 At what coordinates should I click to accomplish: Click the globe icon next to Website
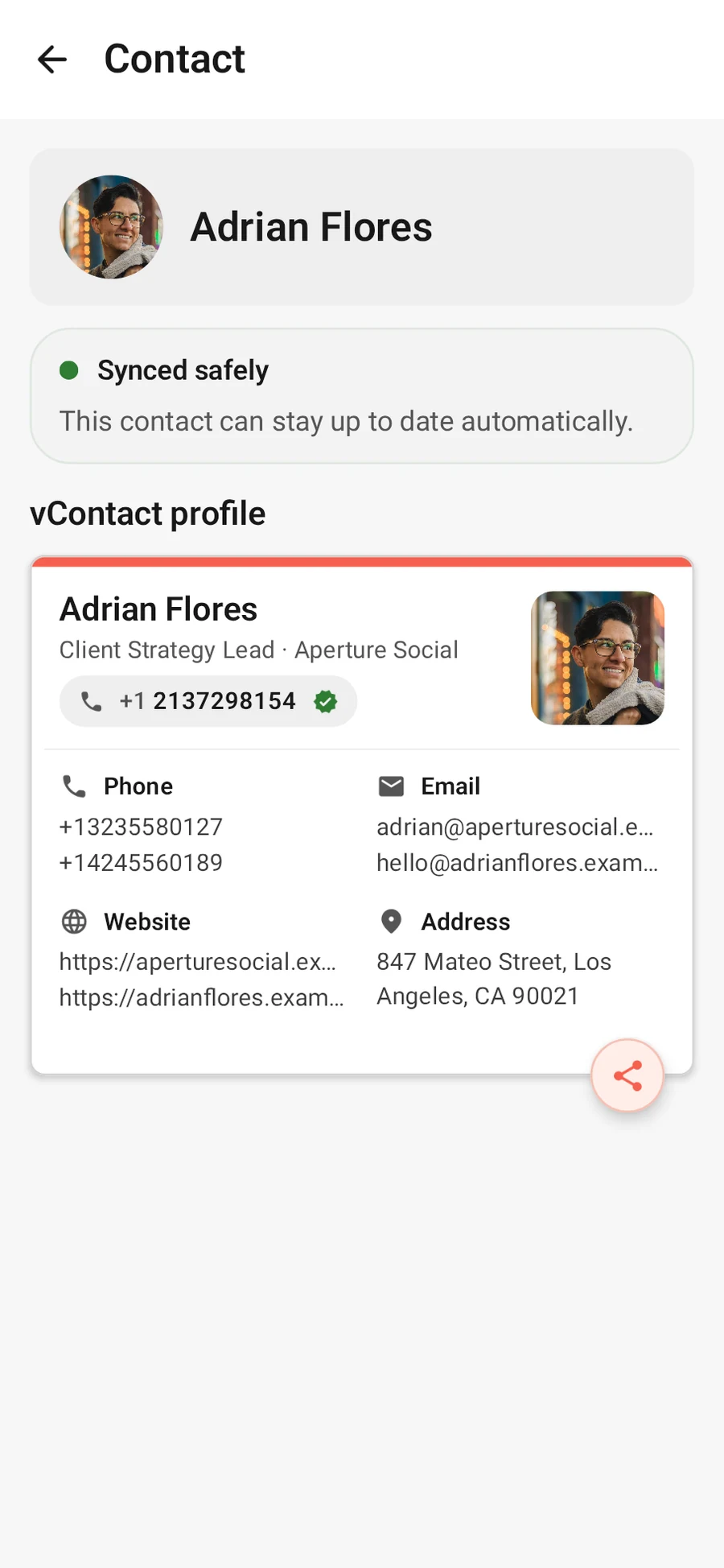(74, 922)
